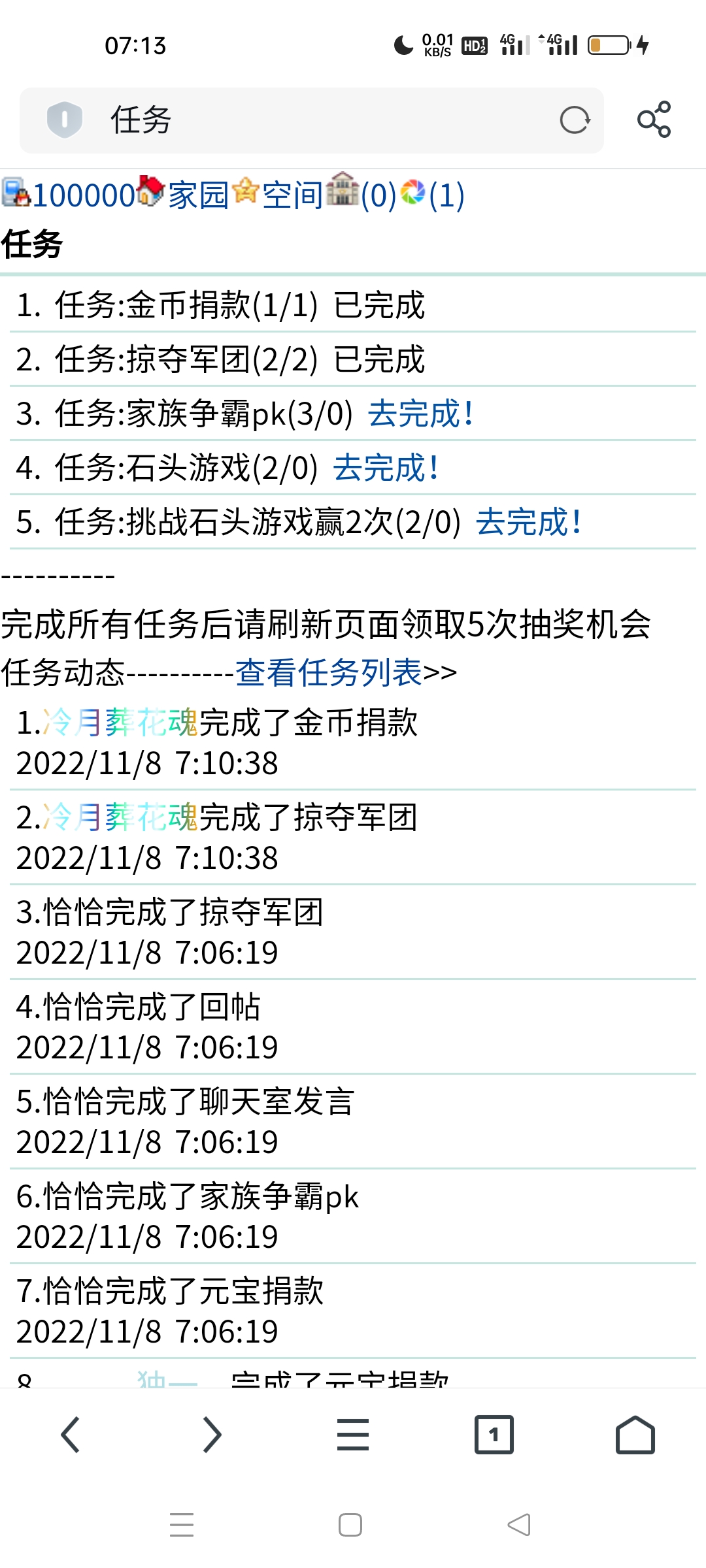Tap 去完成! for 家族争霸pk task
Image resolution: width=706 pixels, height=1568 pixels.
[x=420, y=414]
